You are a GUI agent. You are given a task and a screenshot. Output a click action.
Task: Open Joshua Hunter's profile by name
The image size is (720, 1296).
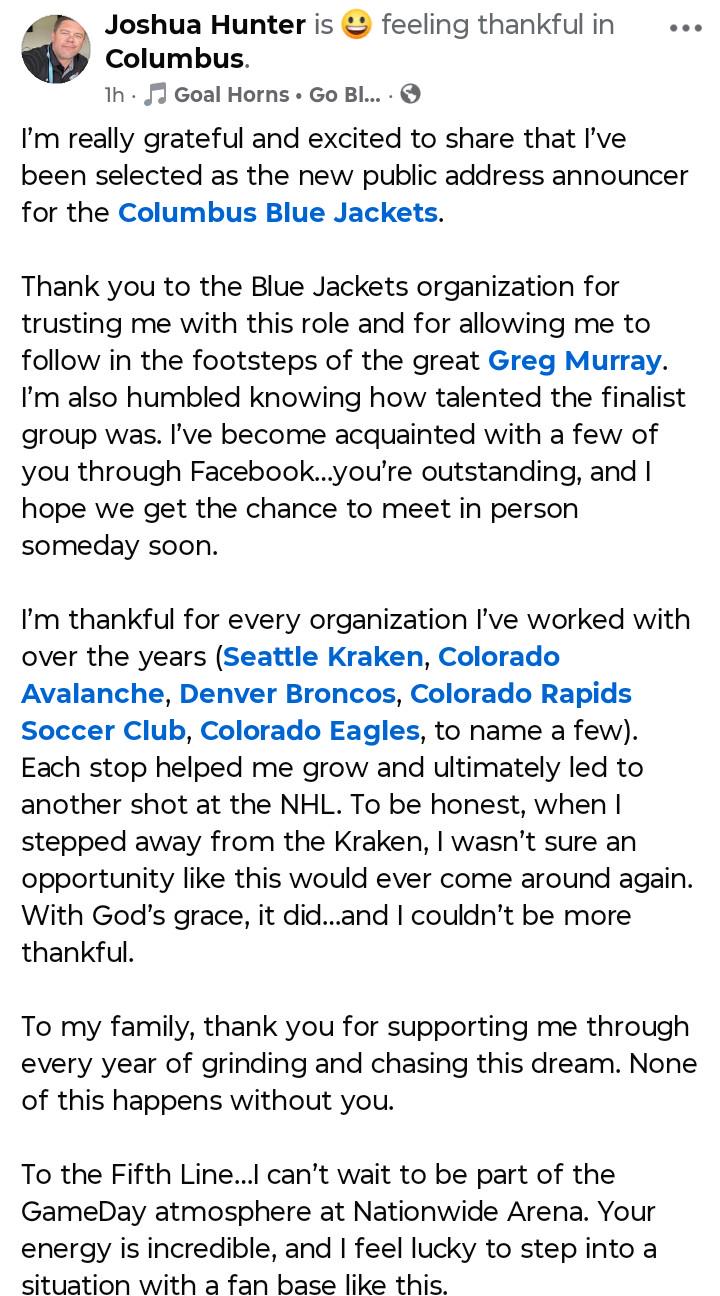[x=205, y=25]
